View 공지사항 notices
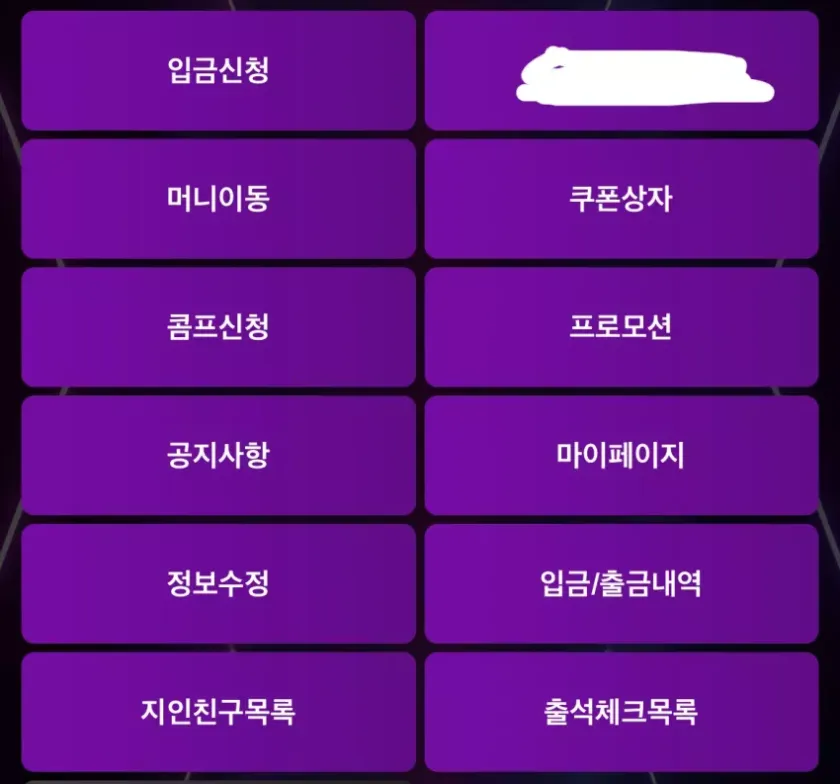 (218, 455)
